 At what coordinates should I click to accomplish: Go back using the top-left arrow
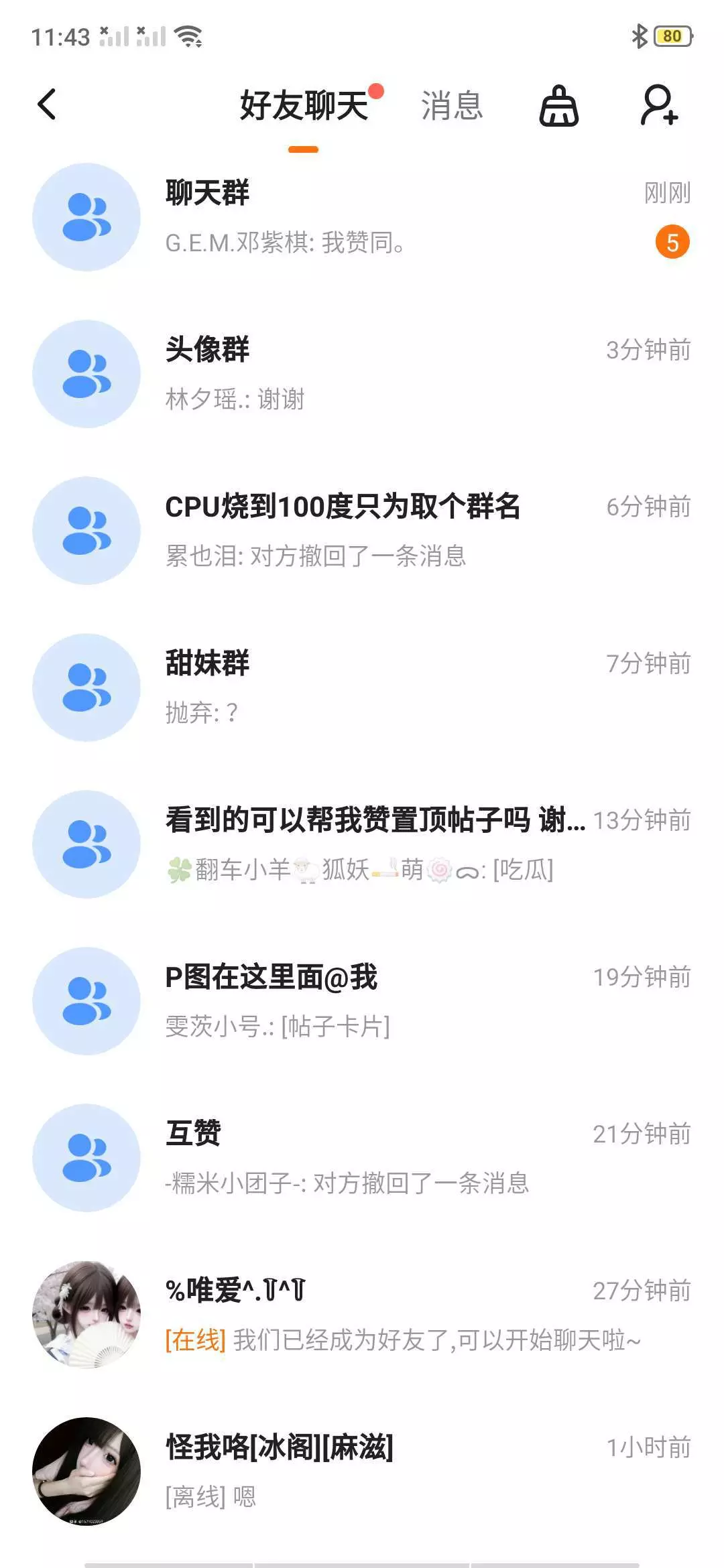47,105
